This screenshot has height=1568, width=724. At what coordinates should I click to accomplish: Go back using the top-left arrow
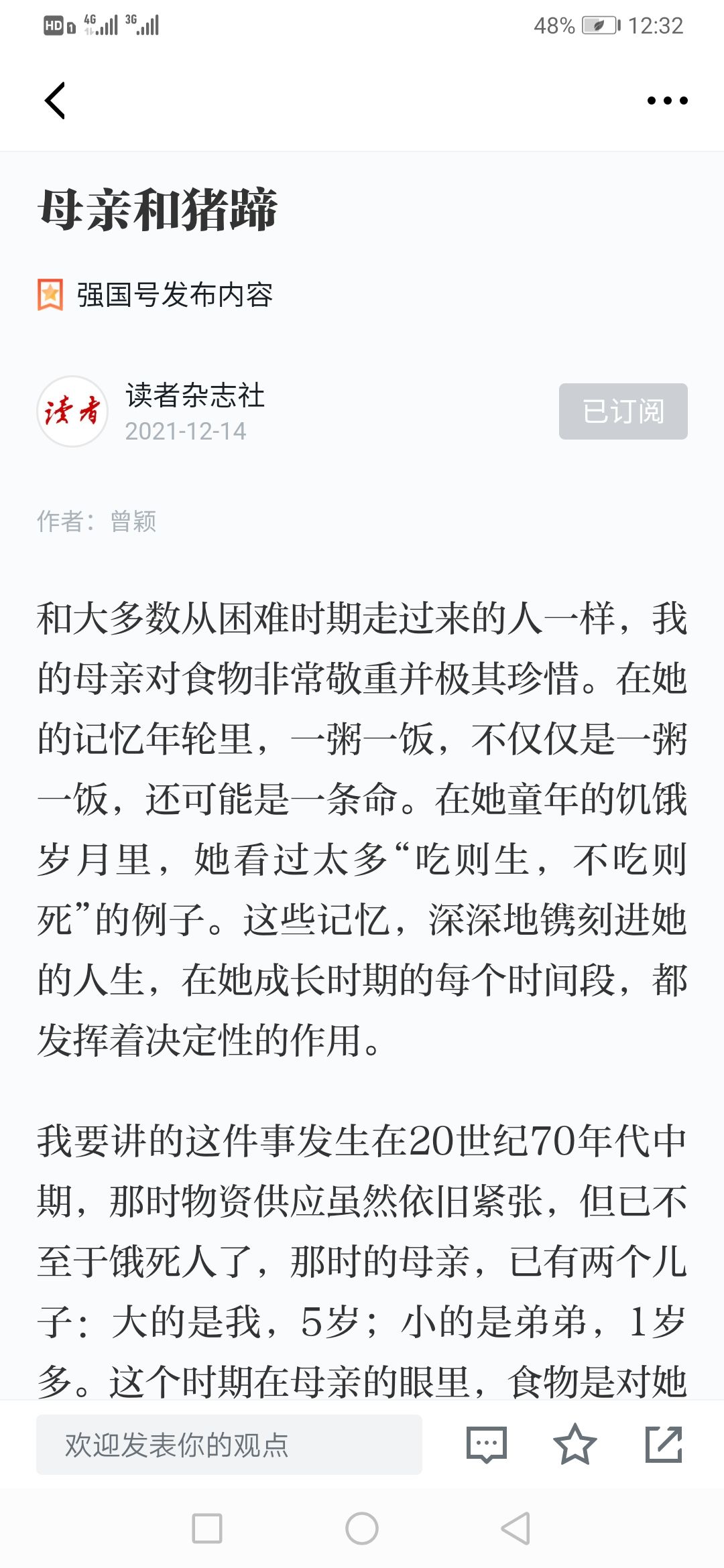click(55, 101)
